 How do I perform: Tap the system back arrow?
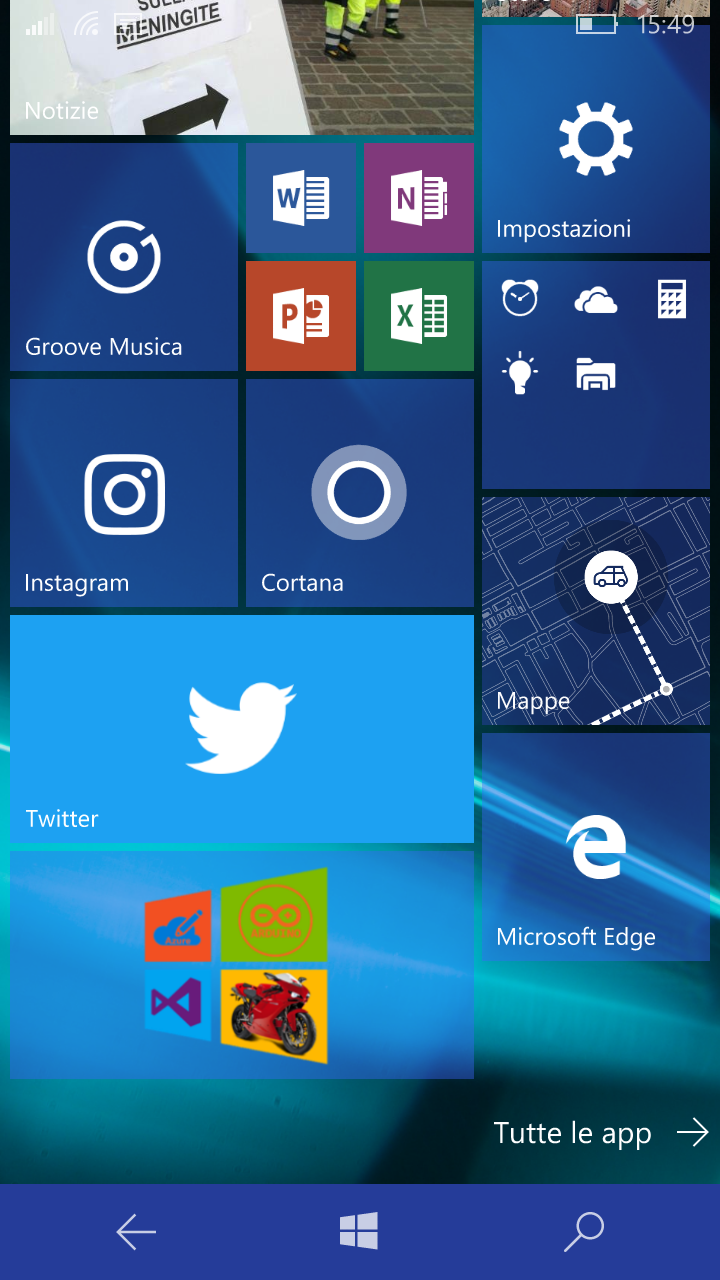(136, 1232)
